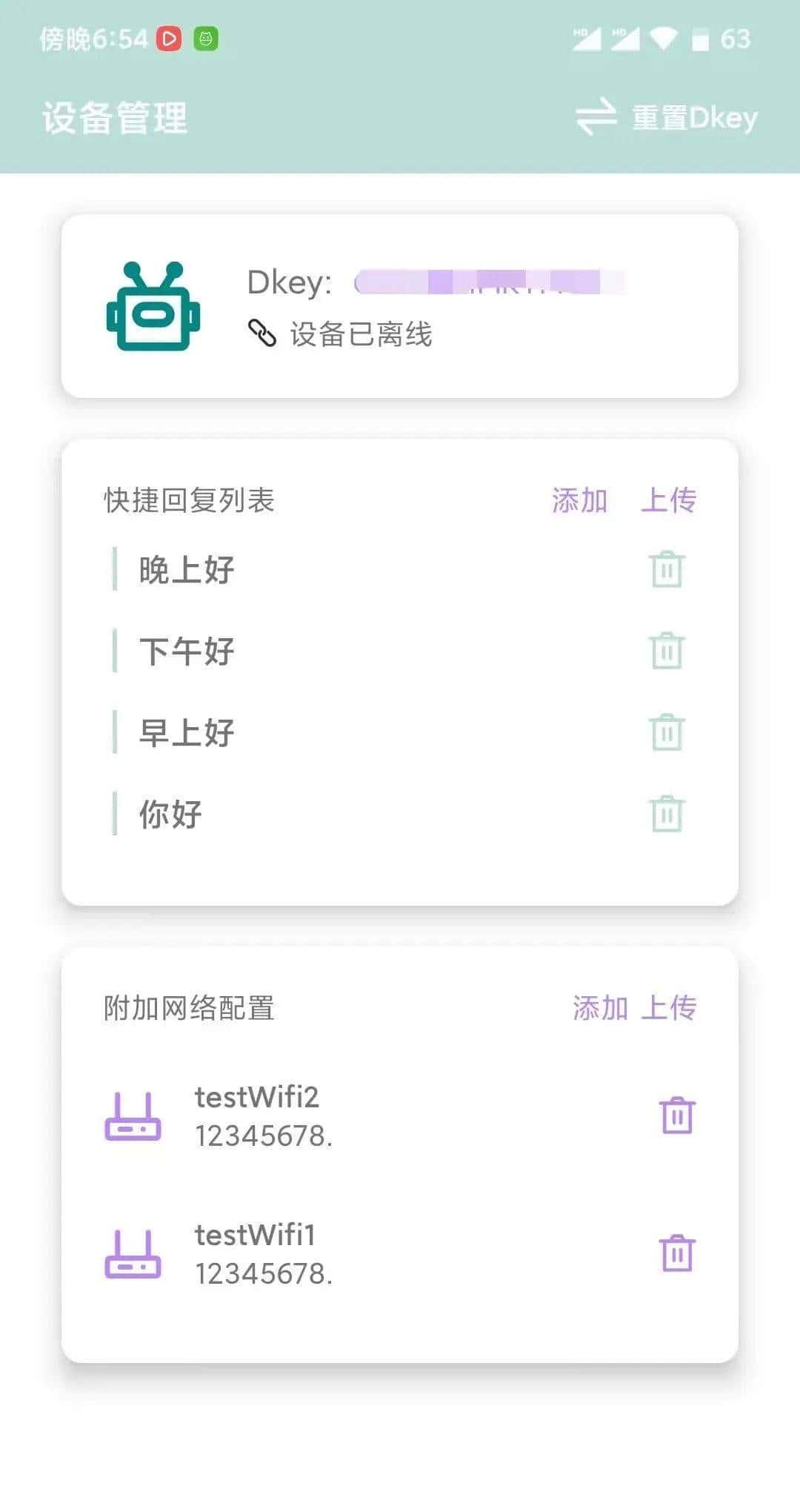Delete the testWifi1 network configuration
Screen dimensions: 800x1512
pos(678,1251)
